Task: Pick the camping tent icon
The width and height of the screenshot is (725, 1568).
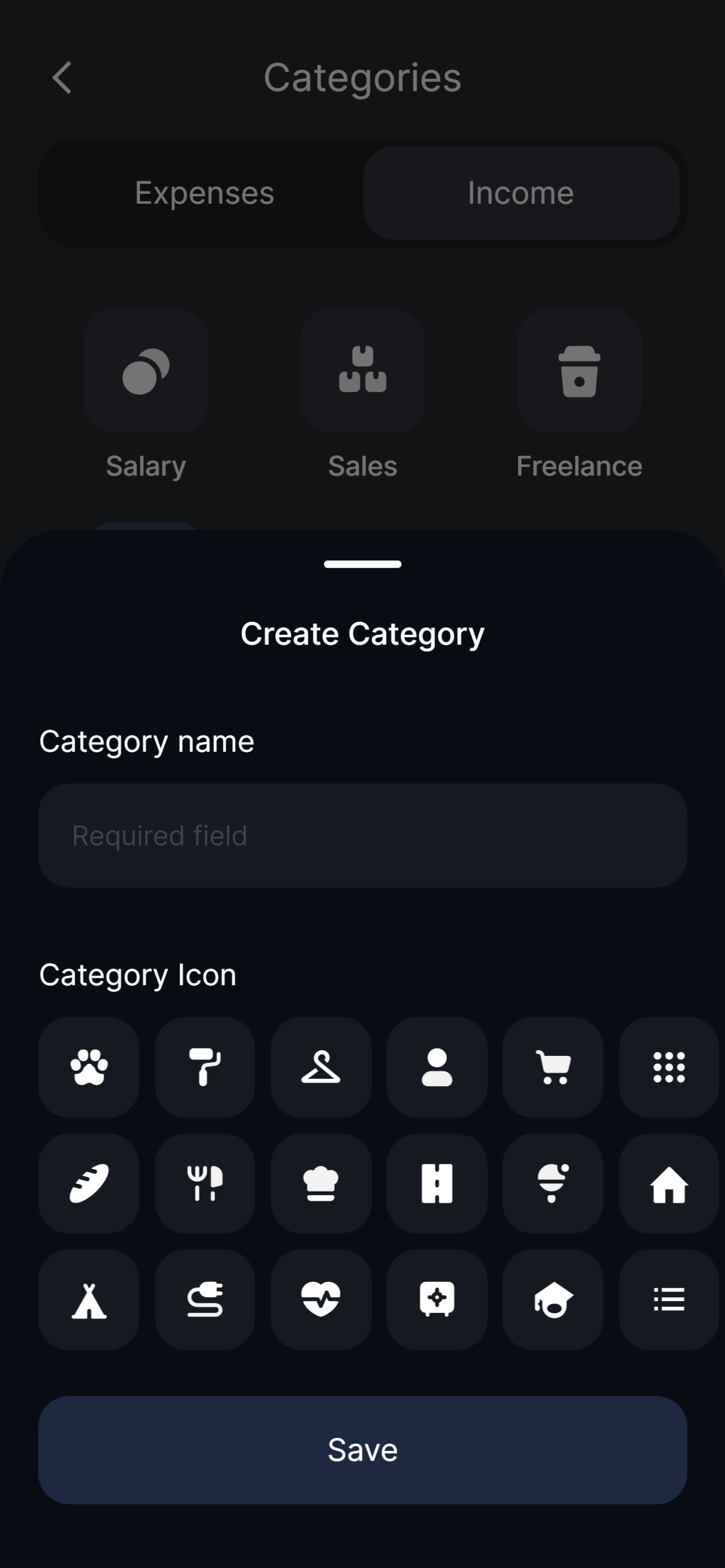Action: click(89, 1300)
